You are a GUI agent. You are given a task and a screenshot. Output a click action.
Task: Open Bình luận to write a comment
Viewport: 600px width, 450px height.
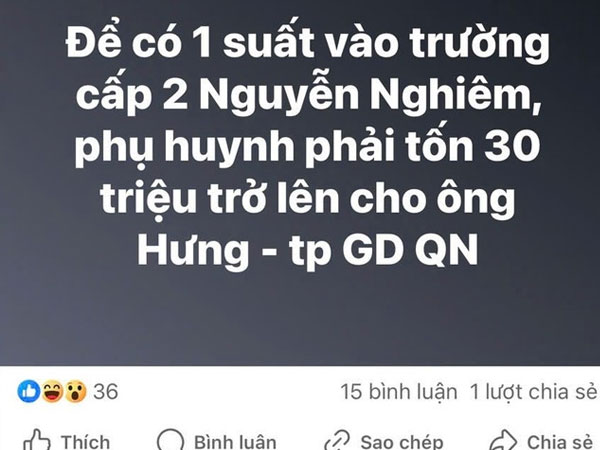pyautogui.click(x=218, y=440)
